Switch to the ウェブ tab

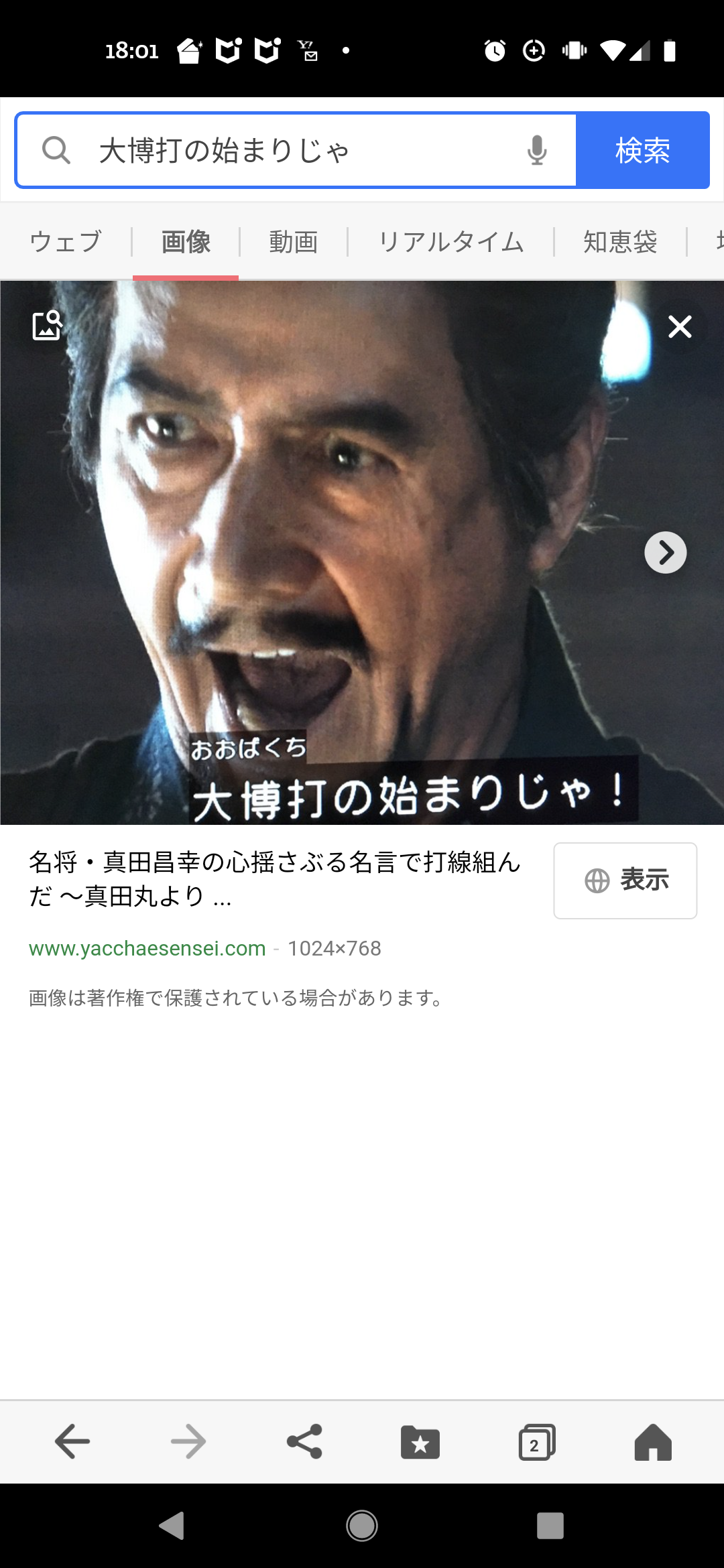click(x=66, y=242)
